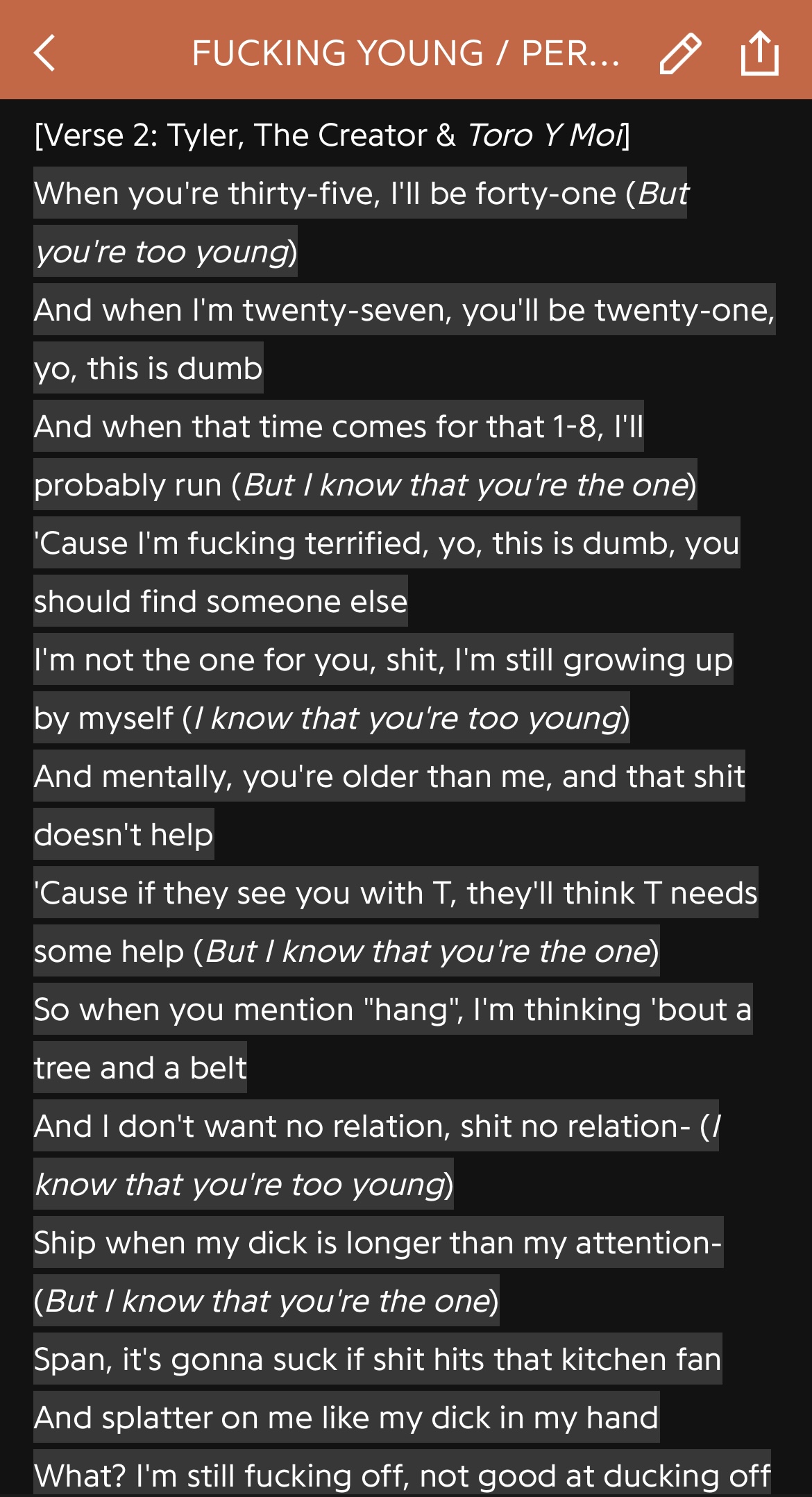This screenshot has height=1497, width=812.
Task: Tap the "I'm not the one for you" line
Action: pyautogui.click(x=382, y=660)
